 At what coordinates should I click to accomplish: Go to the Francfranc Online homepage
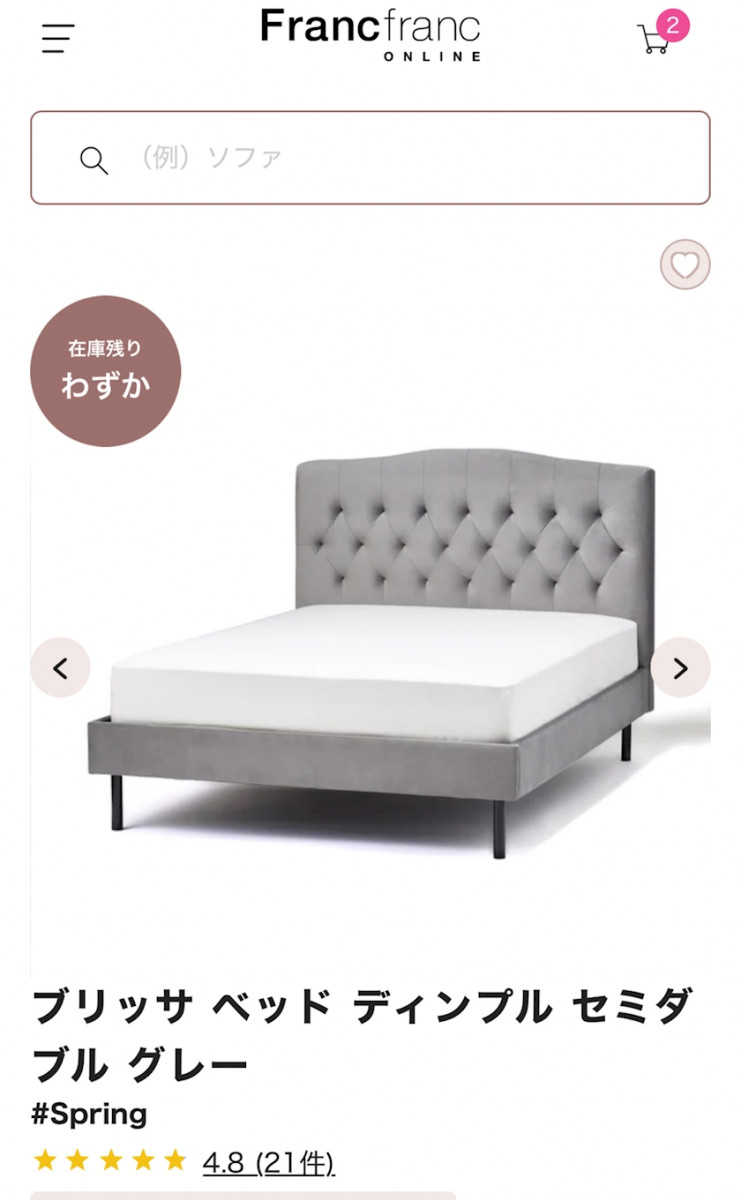[370, 35]
